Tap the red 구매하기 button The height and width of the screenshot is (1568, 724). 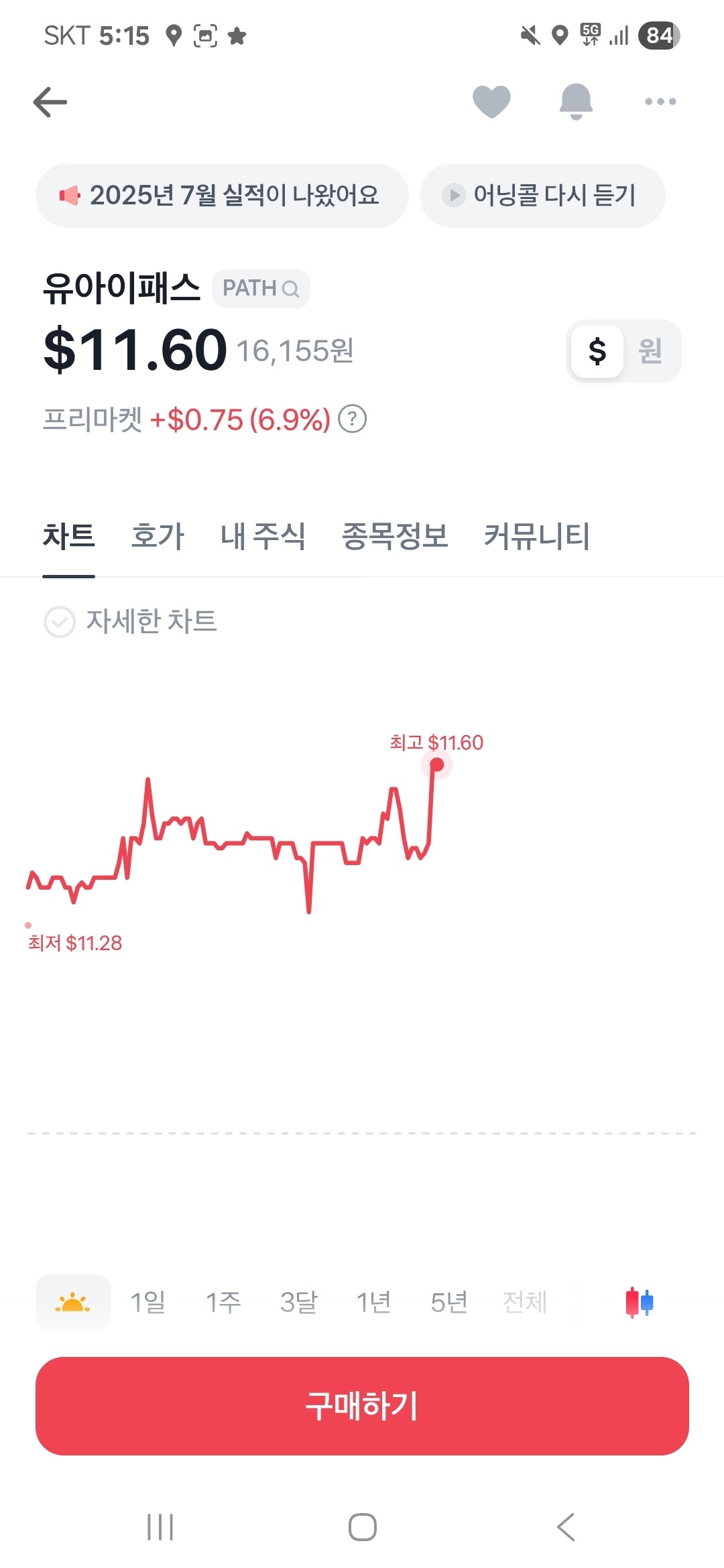362,1406
